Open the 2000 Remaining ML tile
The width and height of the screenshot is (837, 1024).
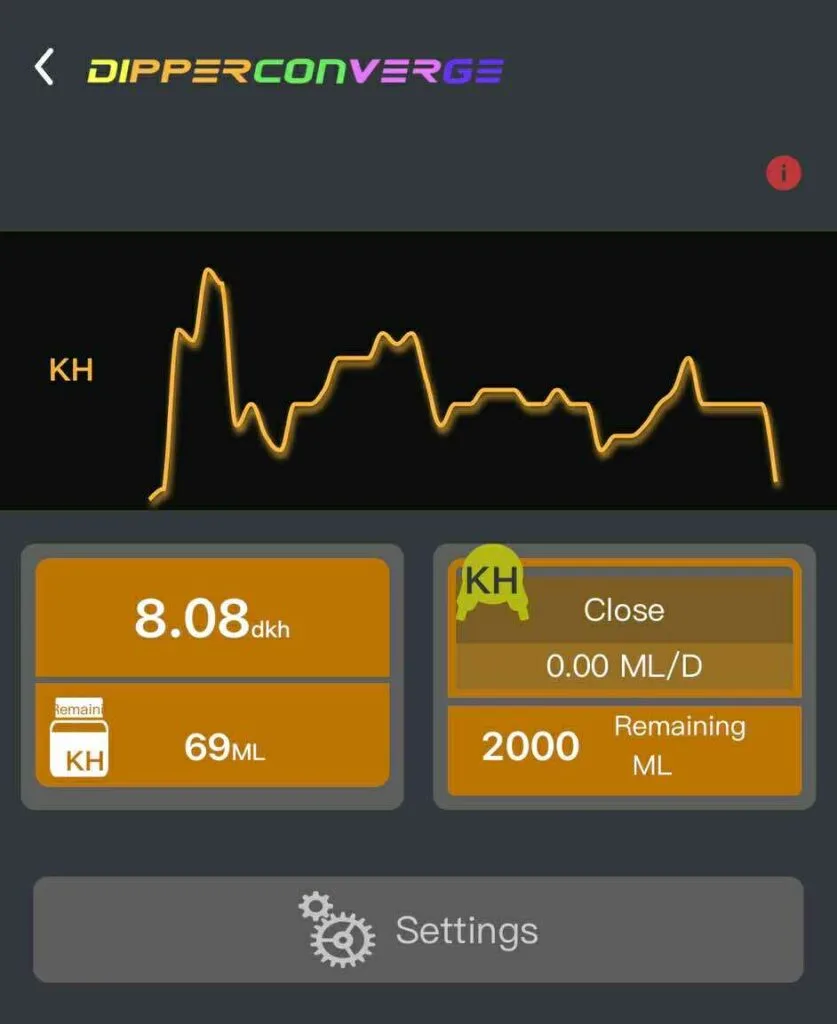point(624,750)
